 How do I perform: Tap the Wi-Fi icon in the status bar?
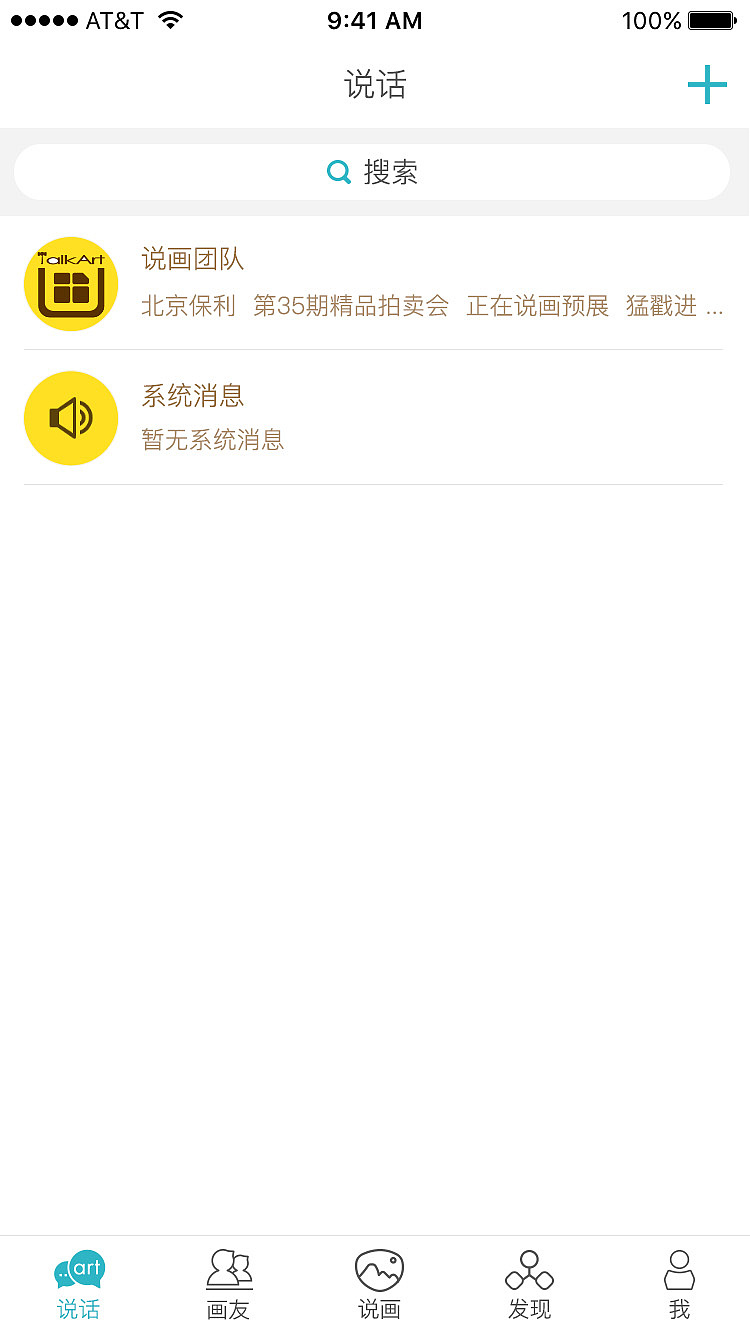point(168,18)
